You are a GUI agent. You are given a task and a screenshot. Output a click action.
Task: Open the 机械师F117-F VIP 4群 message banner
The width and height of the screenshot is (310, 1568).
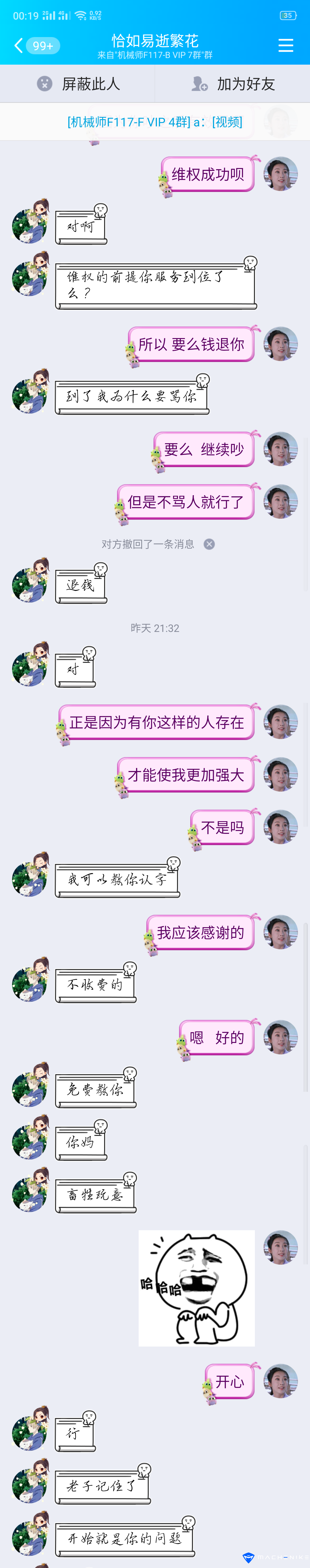pyautogui.click(x=154, y=122)
